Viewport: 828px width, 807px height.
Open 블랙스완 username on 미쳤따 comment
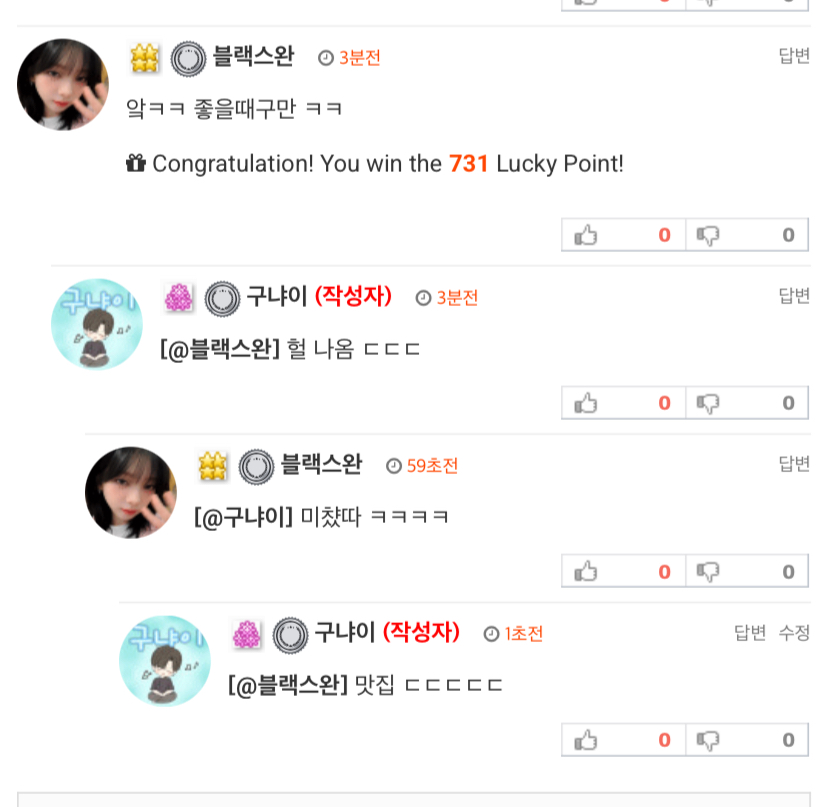point(320,465)
